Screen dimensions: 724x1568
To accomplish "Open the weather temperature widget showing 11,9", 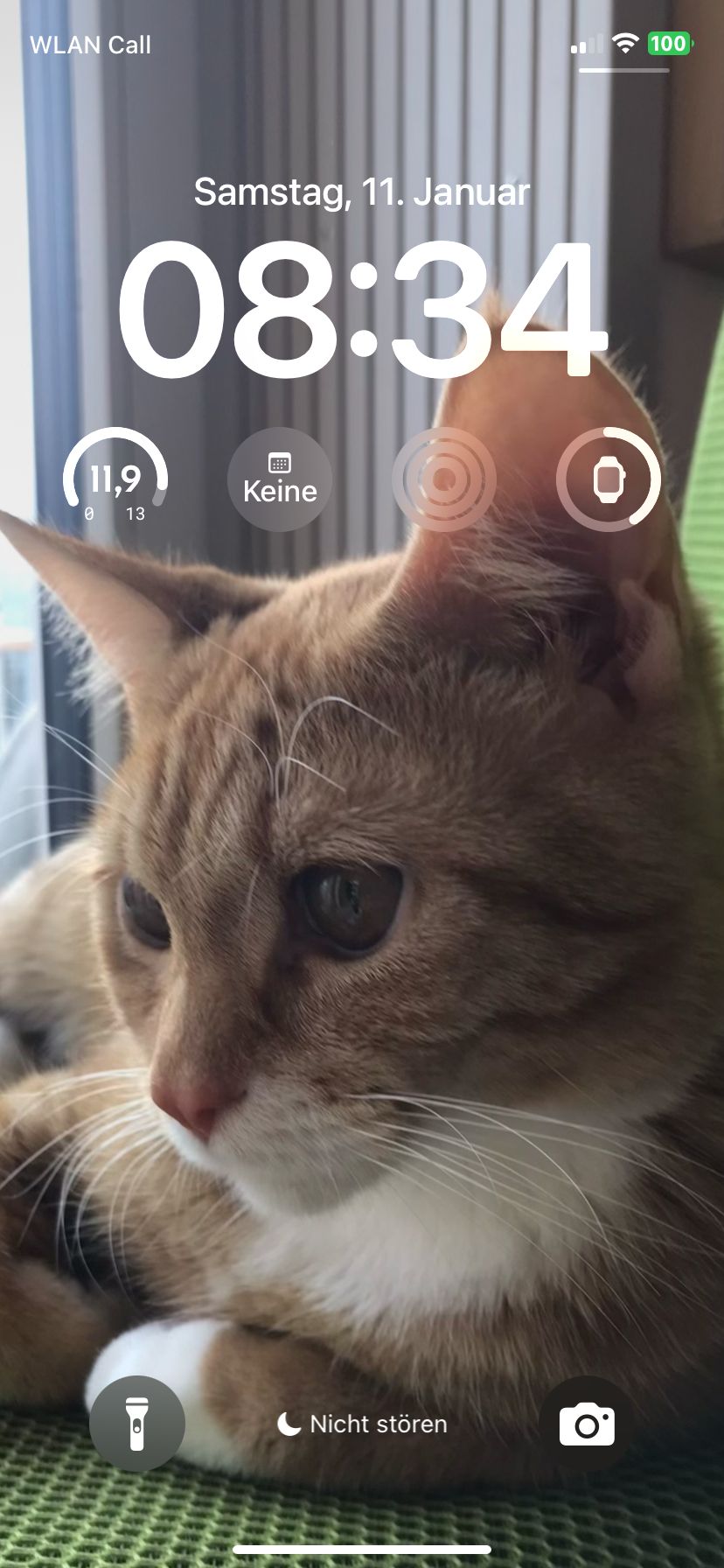I will (115, 479).
